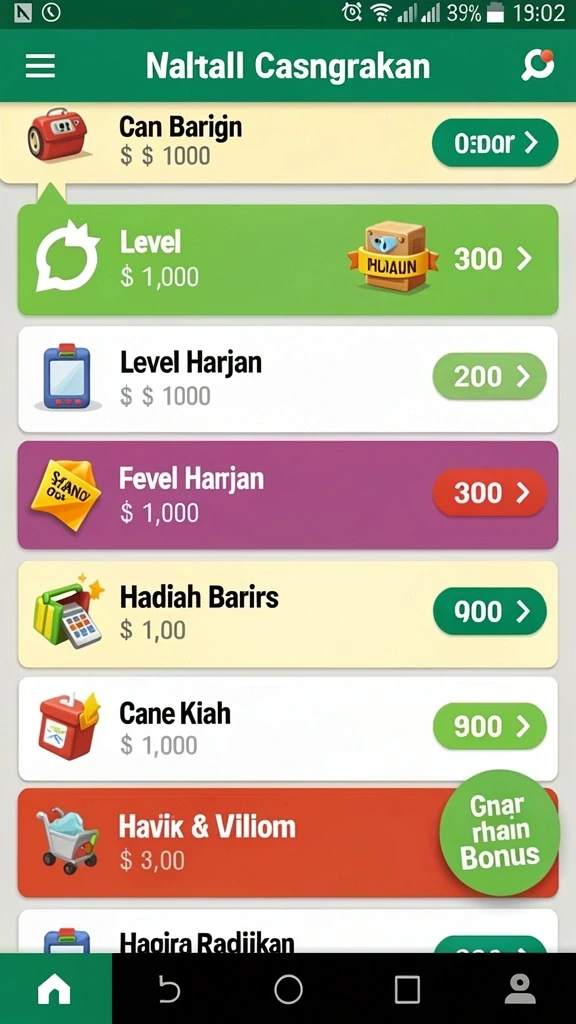Claim 900 on Hadiah Barirs
This screenshot has height=1024, width=576.
490,611
